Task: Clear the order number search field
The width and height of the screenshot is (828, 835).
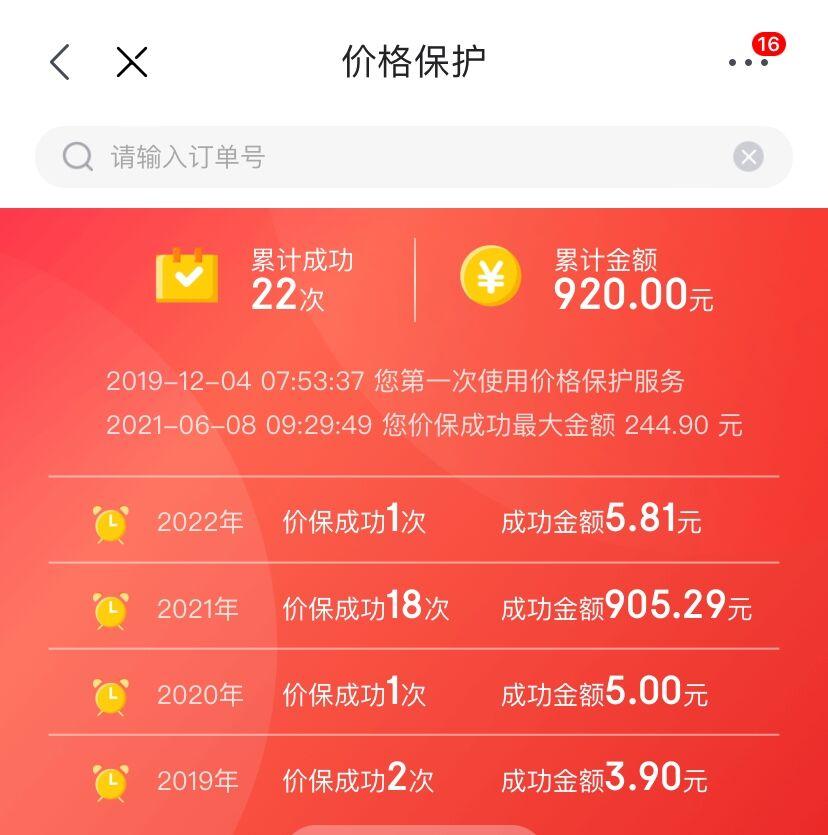Action: (x=748, y=156)
